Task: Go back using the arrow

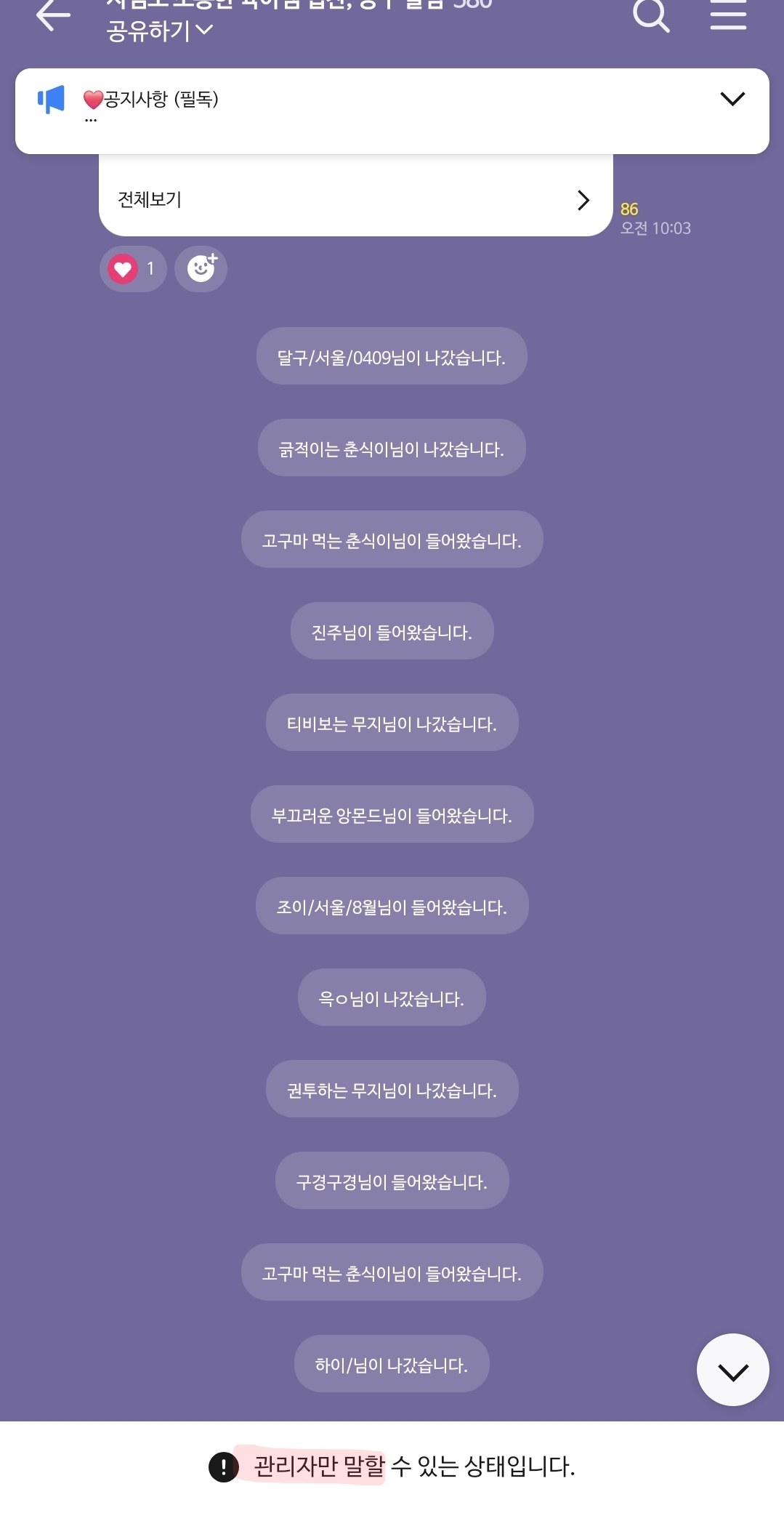Action: 53,16
